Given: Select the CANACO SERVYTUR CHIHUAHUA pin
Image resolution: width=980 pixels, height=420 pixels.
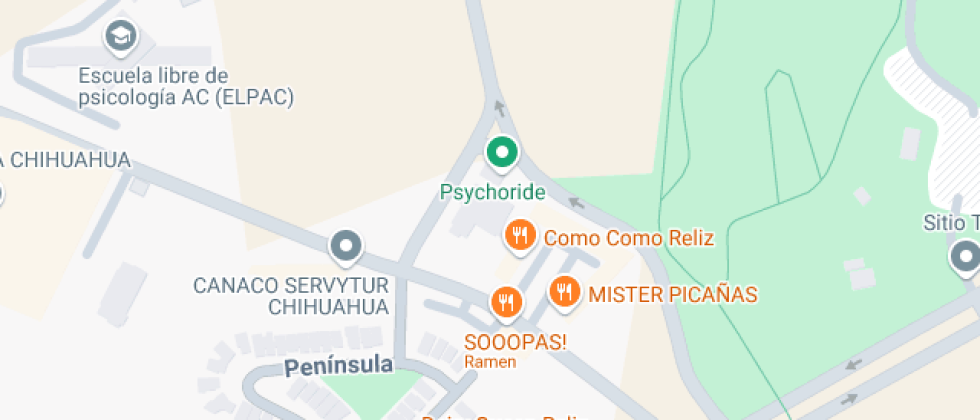Looking at the screenshot, I should pyautogui.click(x=346, y=245).
